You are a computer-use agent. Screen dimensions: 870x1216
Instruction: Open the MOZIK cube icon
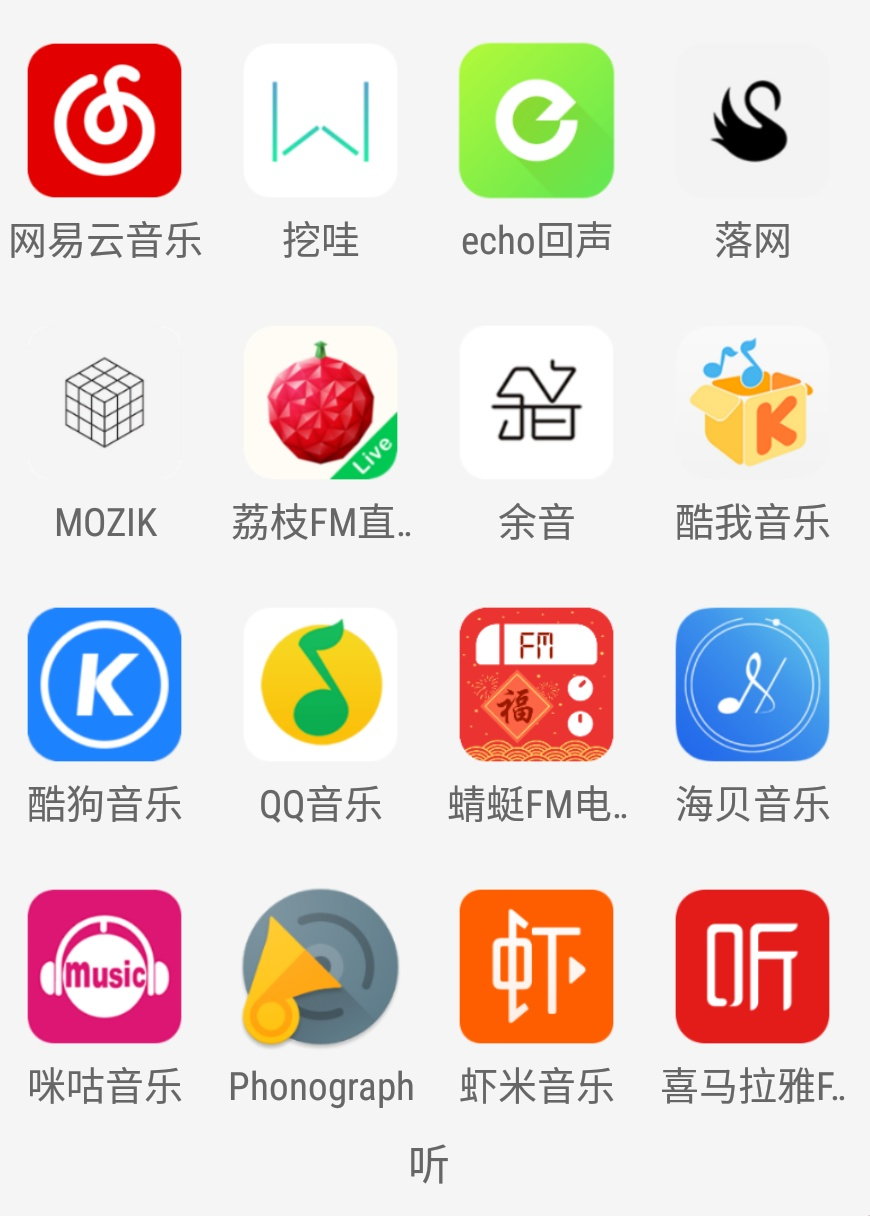pyautogui.click(x=104, y=402)
